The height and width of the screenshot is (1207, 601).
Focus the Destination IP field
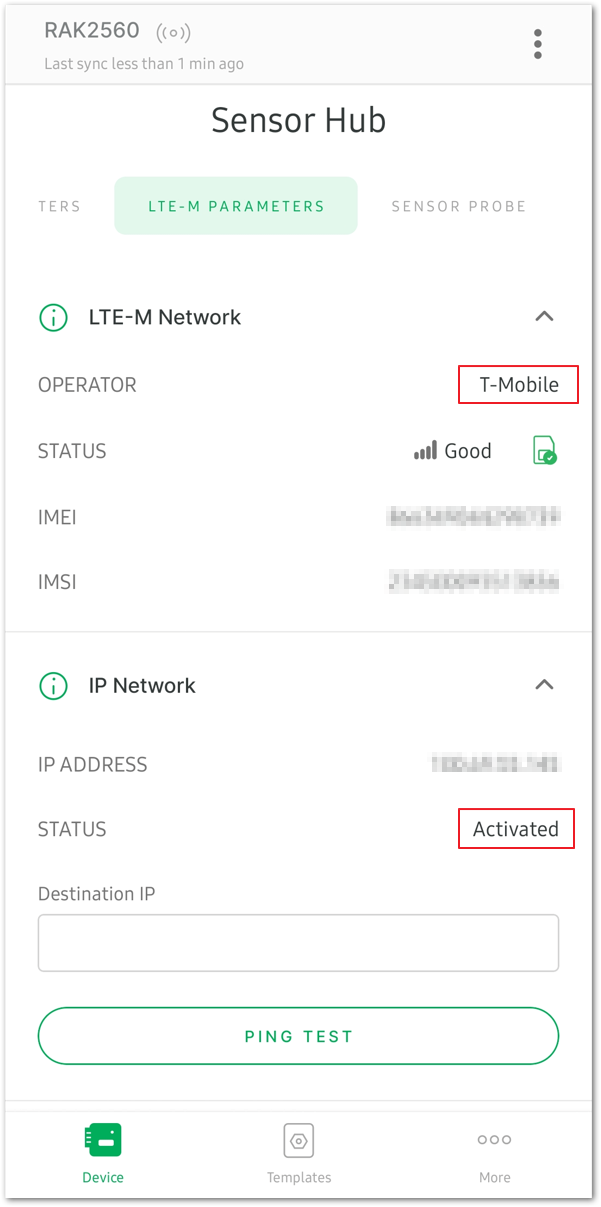pyautogui.click(x=298, y=942)
